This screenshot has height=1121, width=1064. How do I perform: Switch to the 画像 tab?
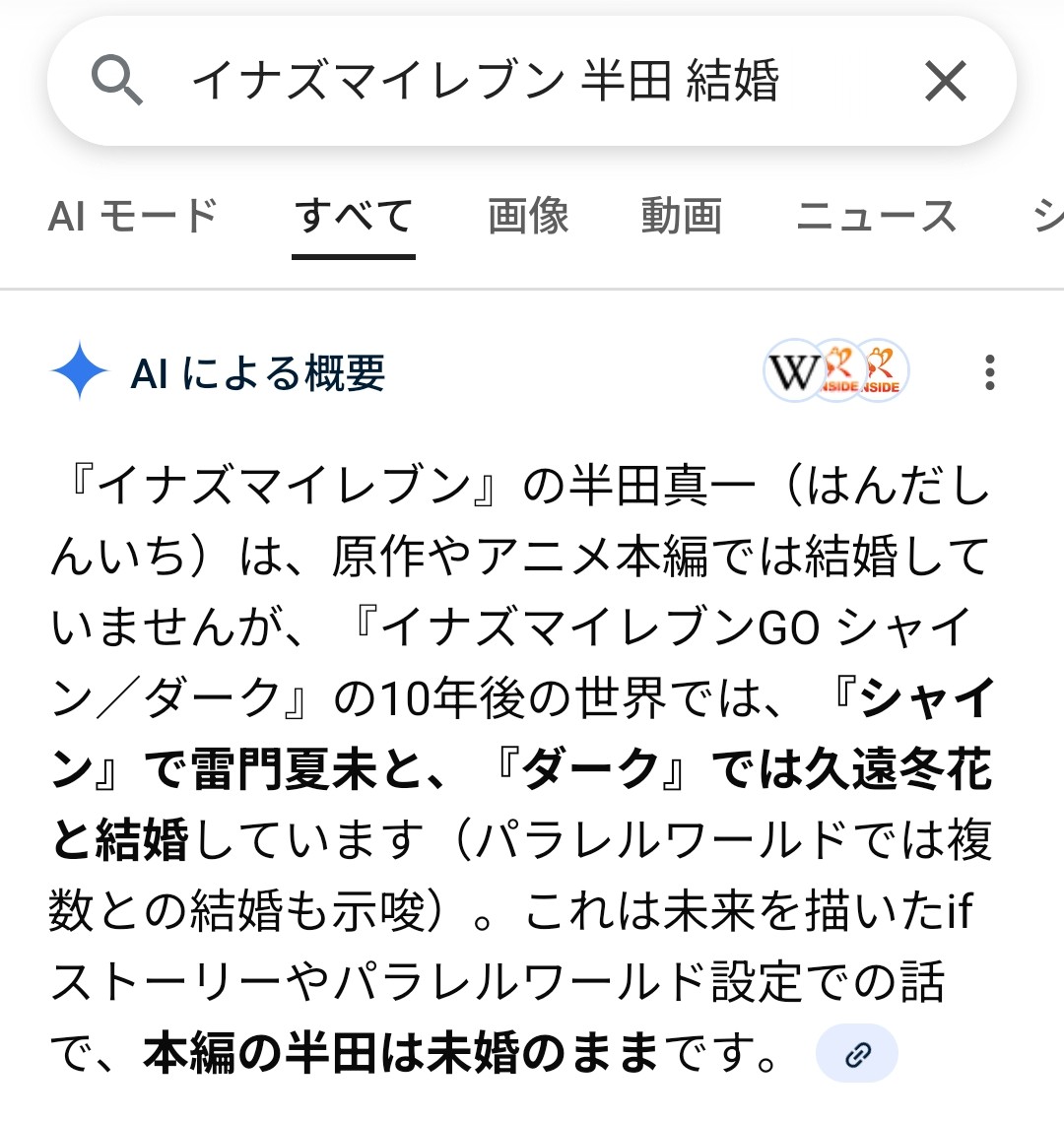pos(528,216)
